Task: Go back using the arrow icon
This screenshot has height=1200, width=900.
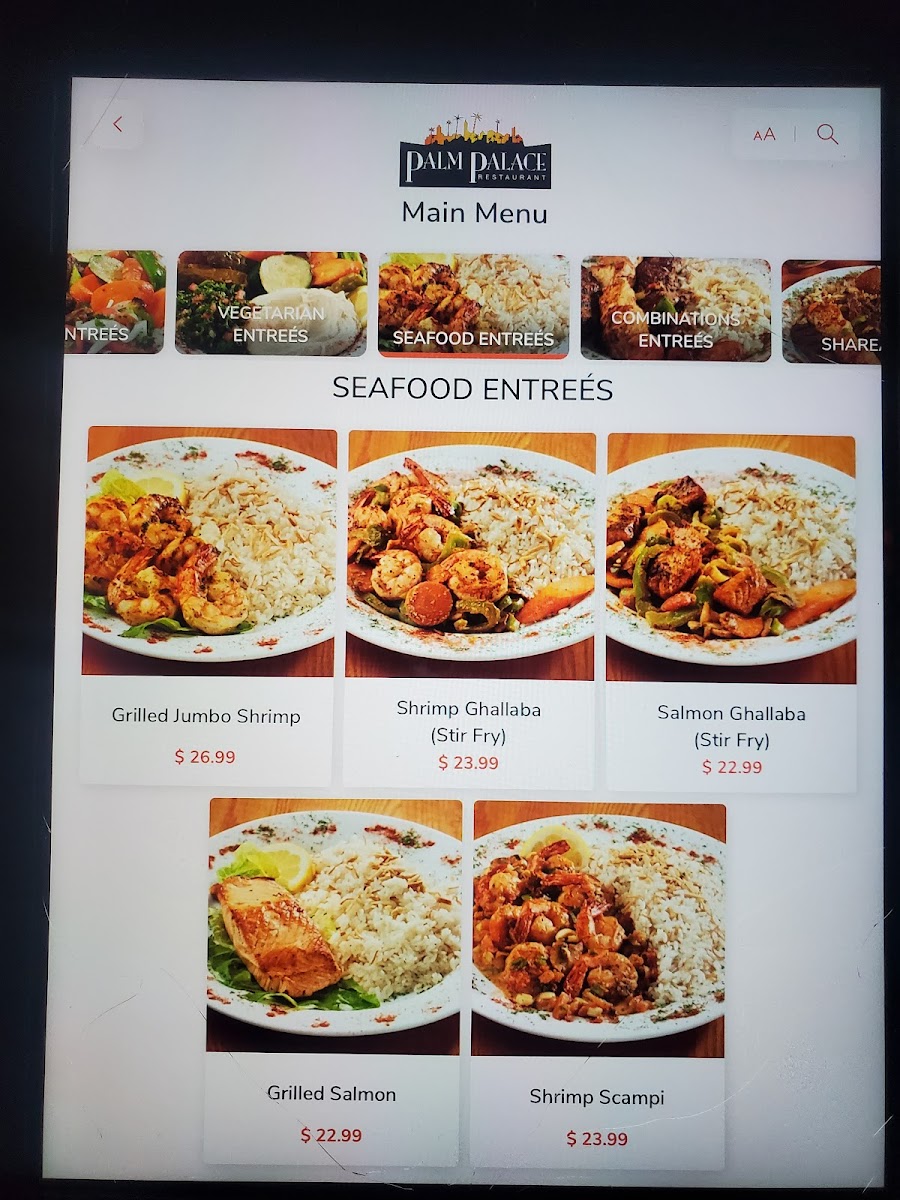Action: pos(118,125)
